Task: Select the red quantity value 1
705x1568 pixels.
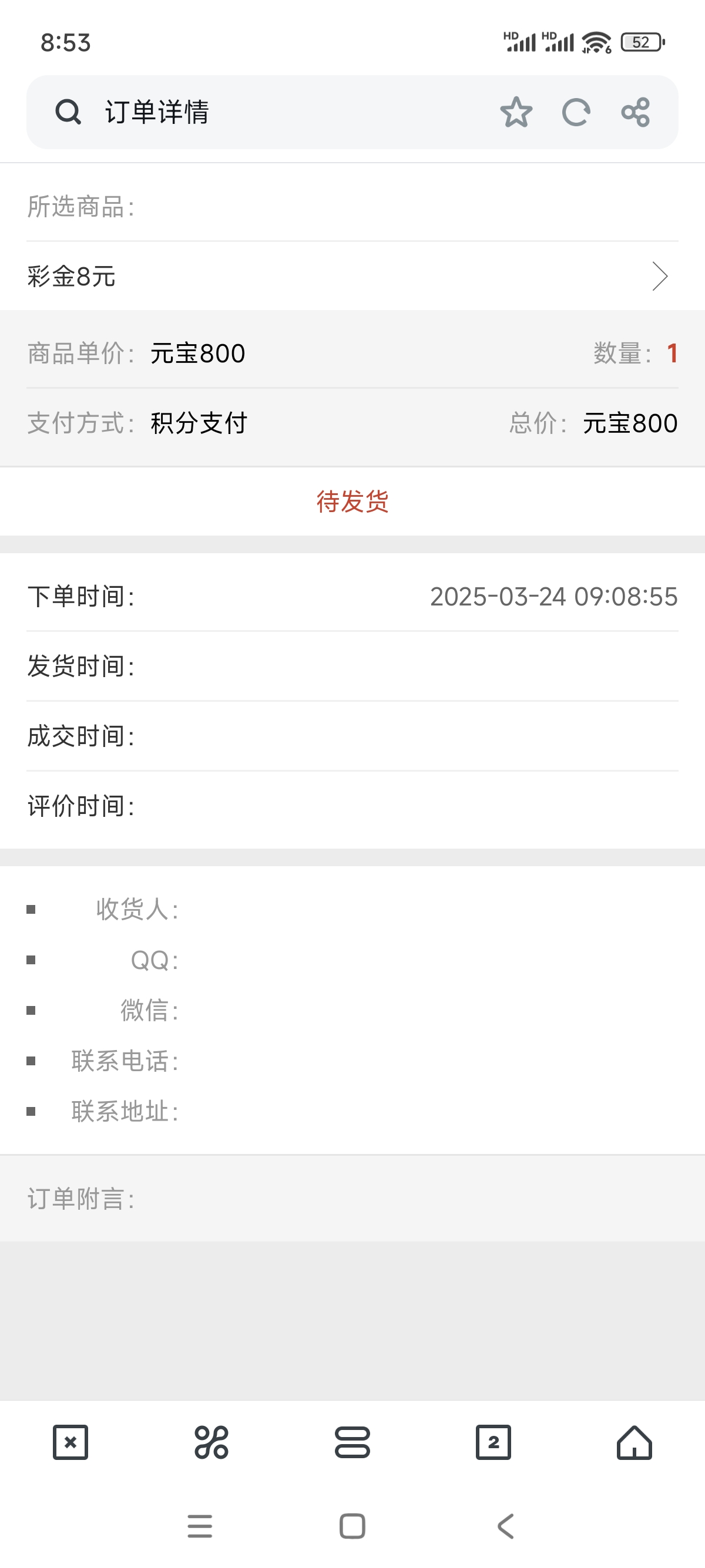Action: (x=672, y=353)
